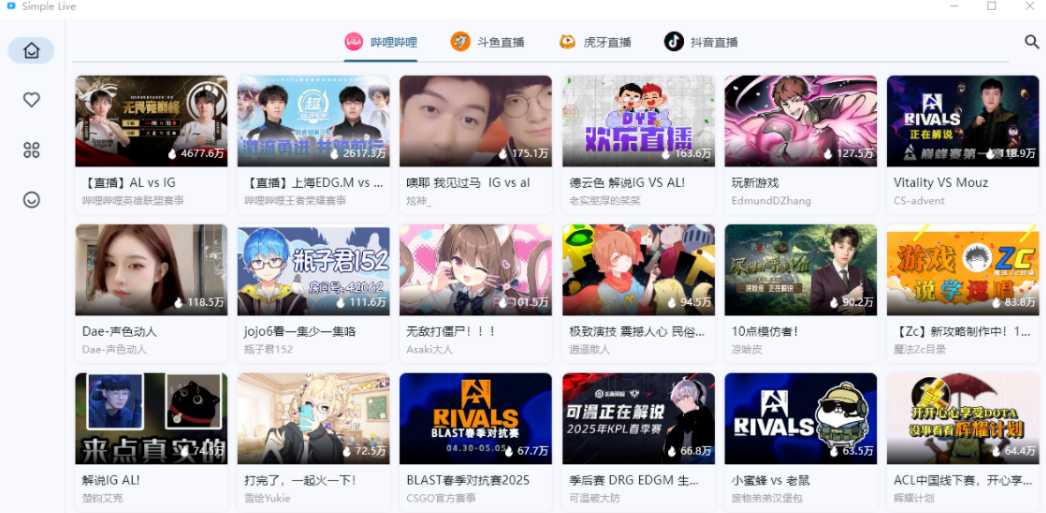Switch to the 抖音直播 tab

tap(701, 42)
